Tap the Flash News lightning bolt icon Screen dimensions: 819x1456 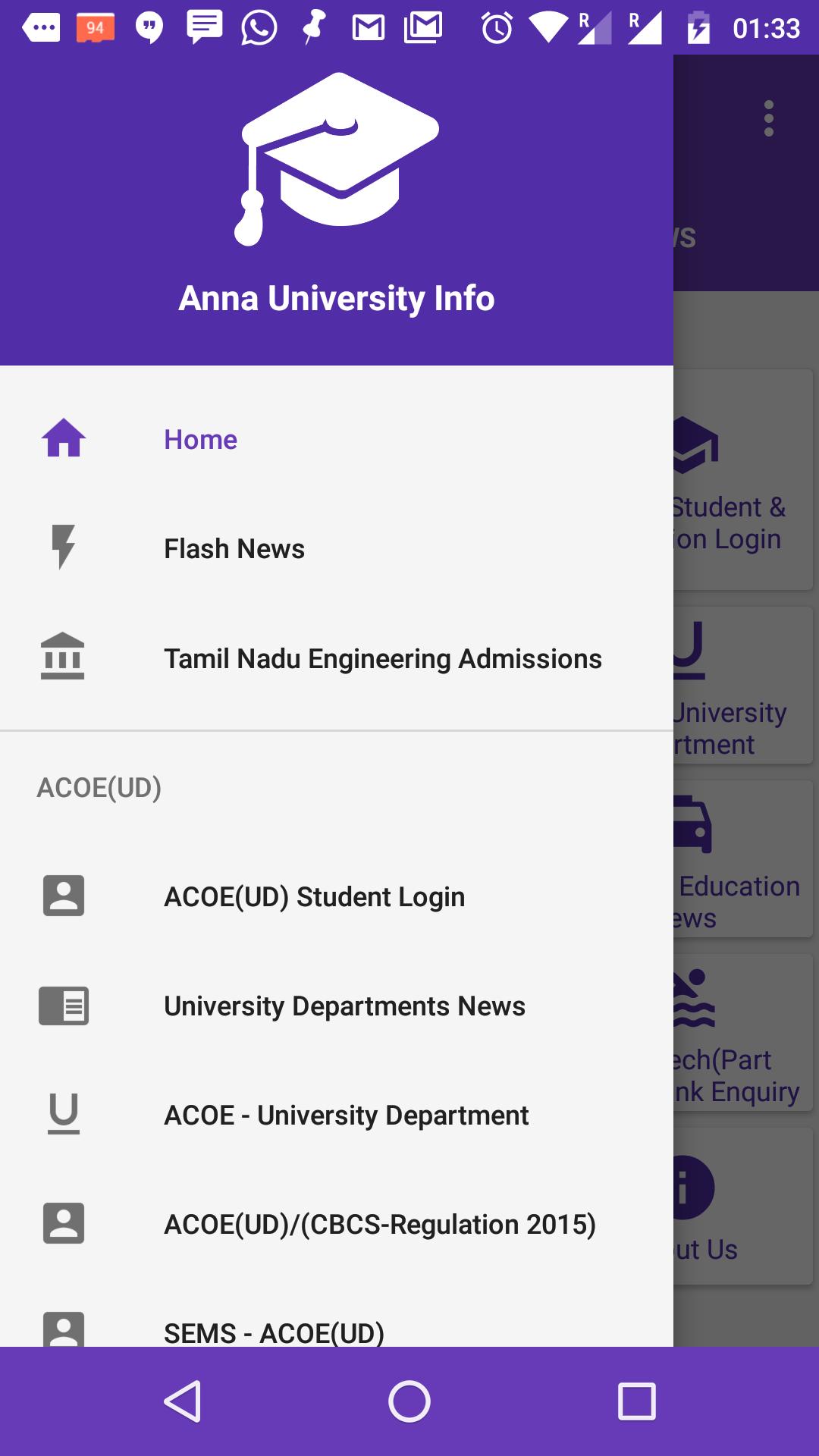[x=64, y=548]
